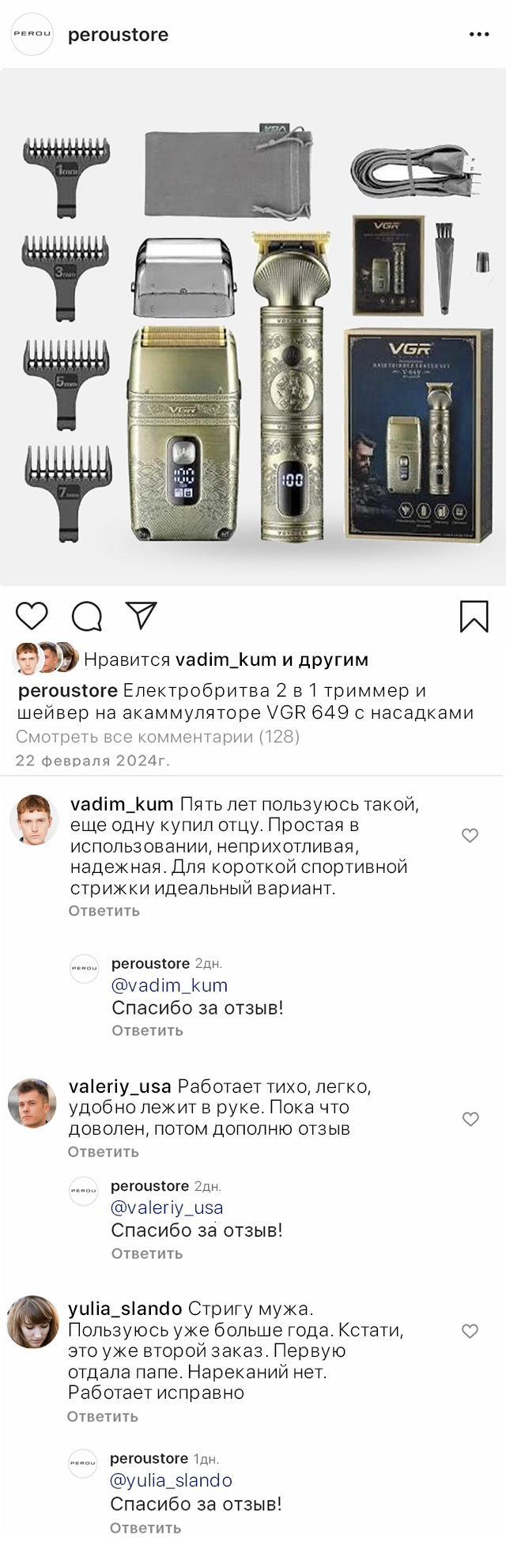Image resolution: width=506 pixels, height=1568 pixels.
Task: Open the @valeriy_usa mention link
Action: pyautogui.click(x=167, y=1207)
